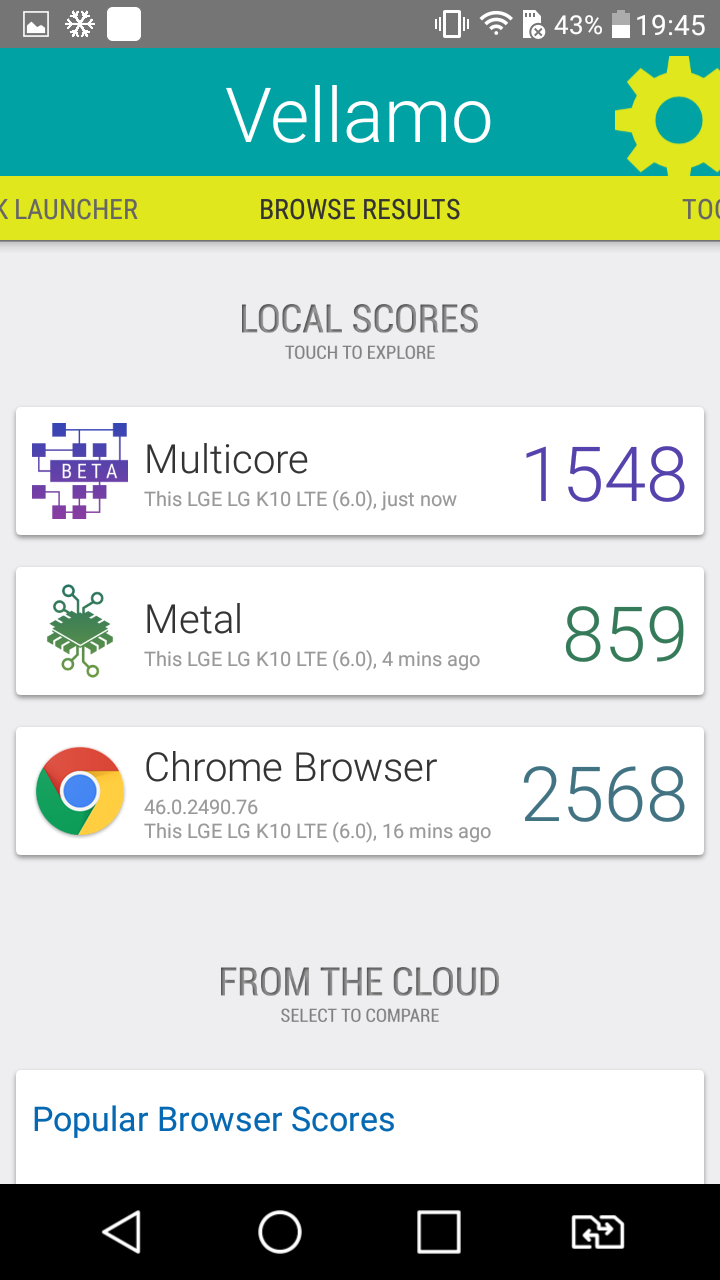Select the Browse Results tab
720x1280 pixels.
tap(360, 209)
